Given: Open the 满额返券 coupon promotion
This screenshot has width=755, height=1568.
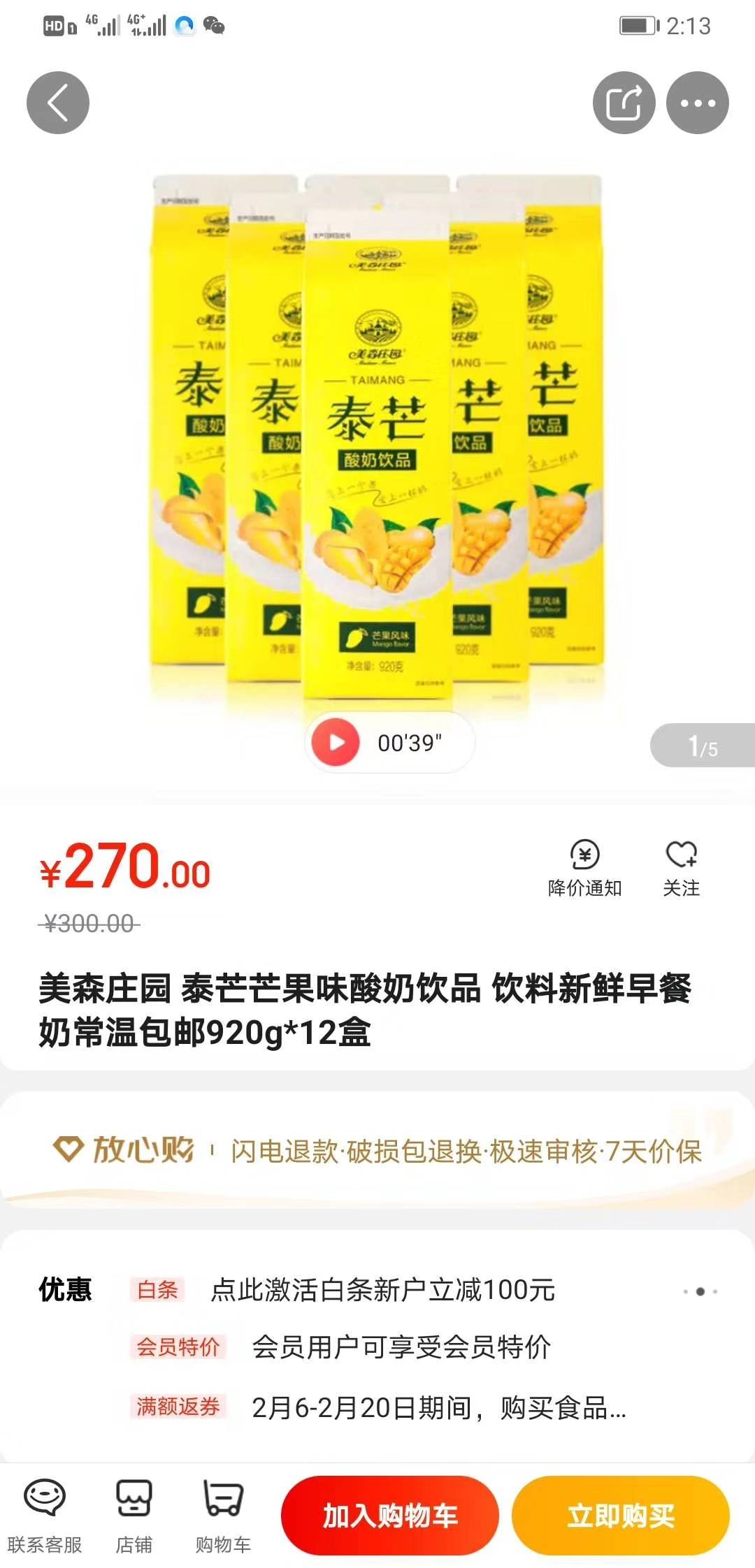Looking at the screenshot, I should [x=438, y=1407].
